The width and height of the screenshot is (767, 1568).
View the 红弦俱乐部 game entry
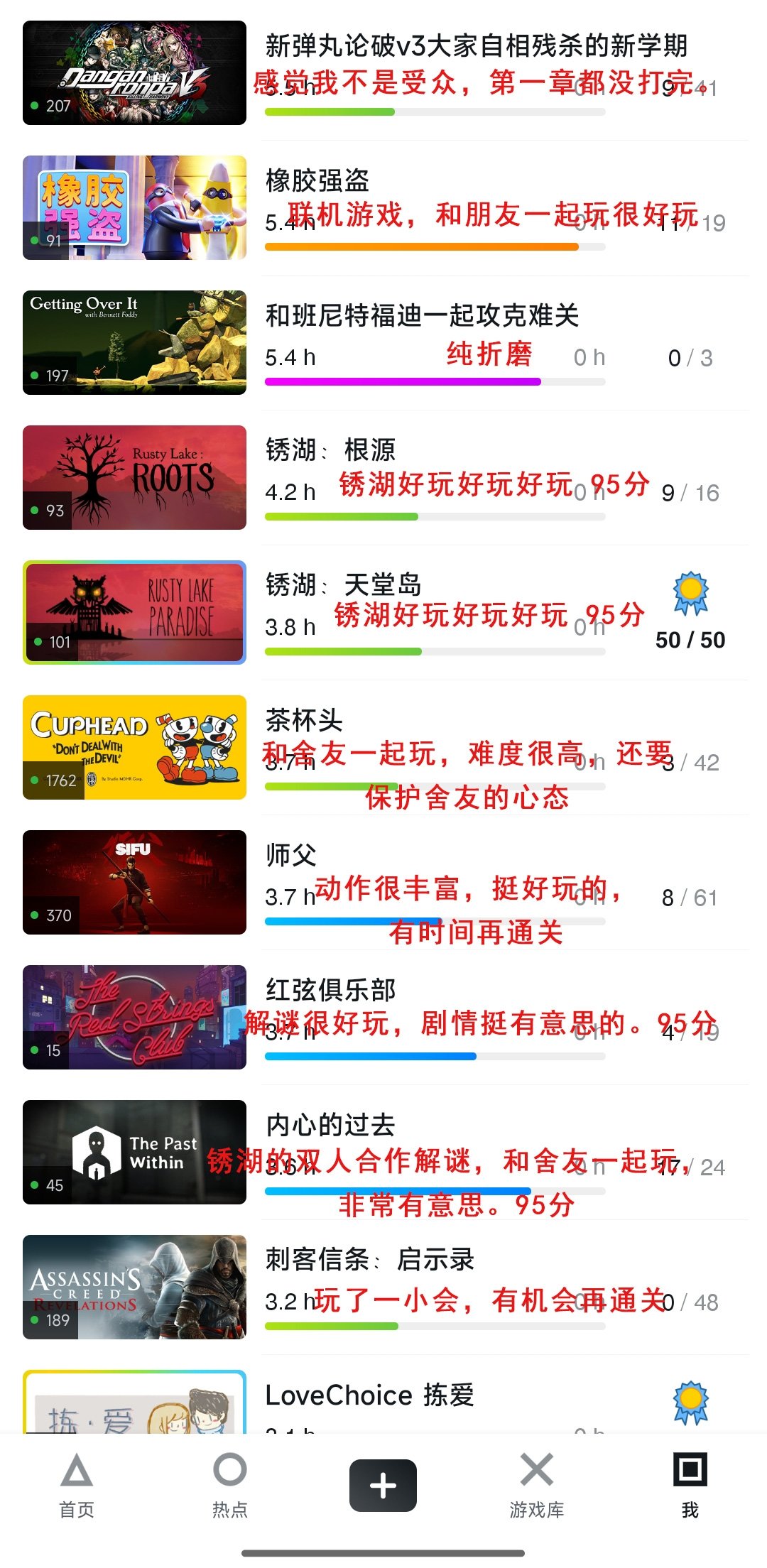click(x=330, y=990)
